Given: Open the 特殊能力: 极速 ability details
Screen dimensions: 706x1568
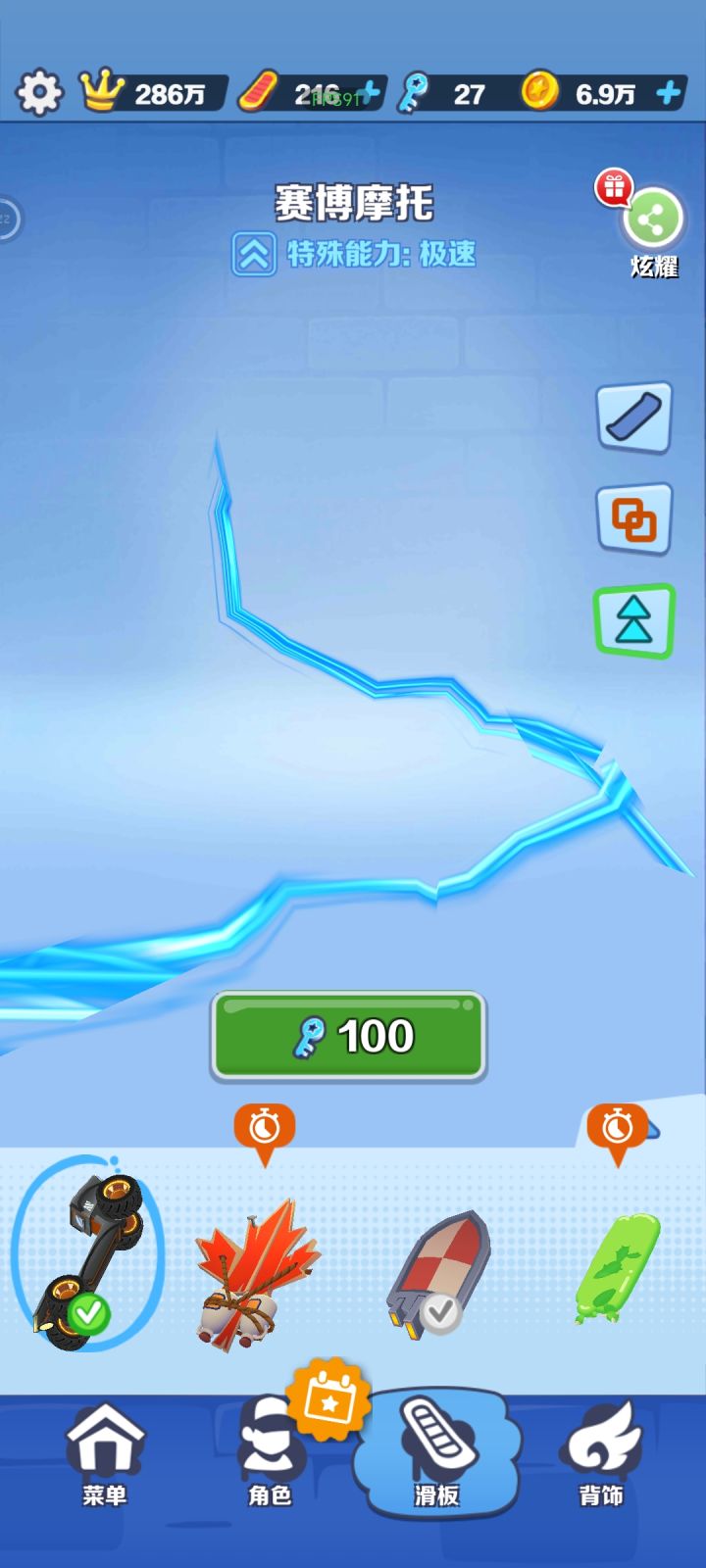Looking at the screenshot, I should click(355, 255).
